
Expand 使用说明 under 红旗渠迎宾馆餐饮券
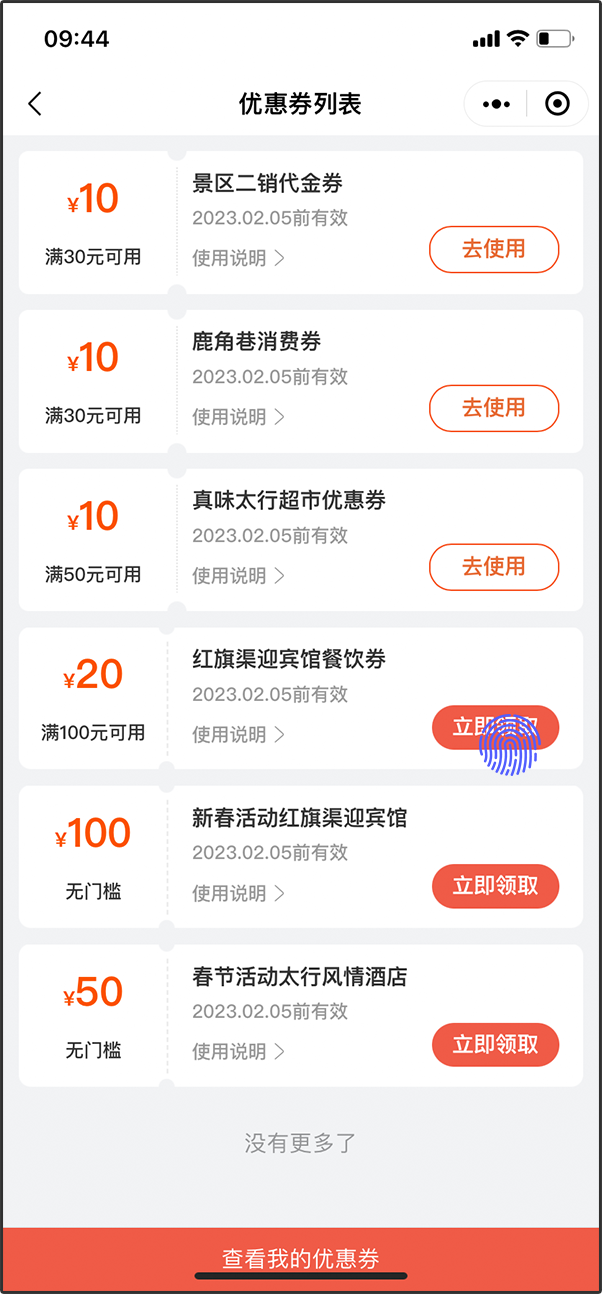click(238, 735)
